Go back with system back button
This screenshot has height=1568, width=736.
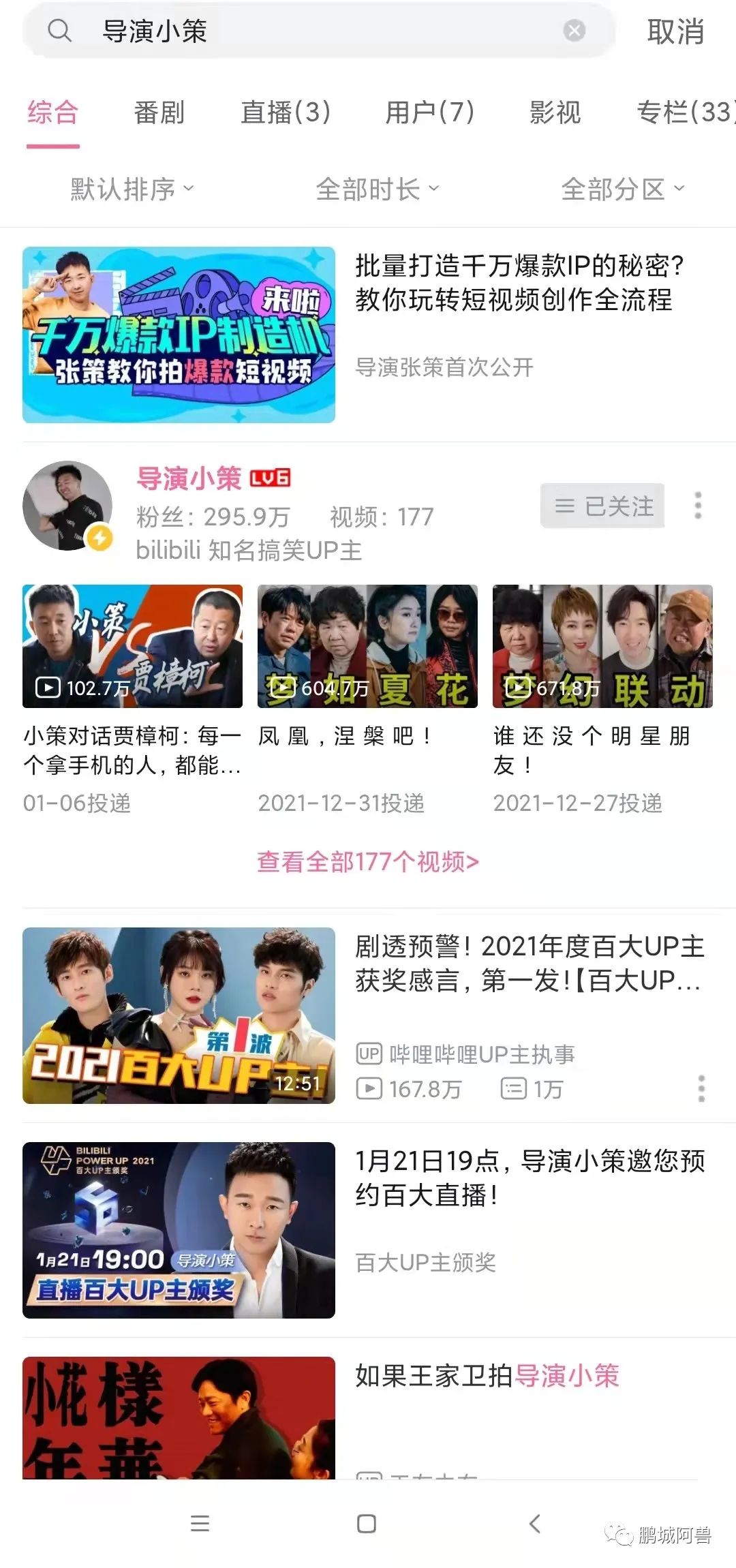pyautogui.click(x=535, y=1524)
